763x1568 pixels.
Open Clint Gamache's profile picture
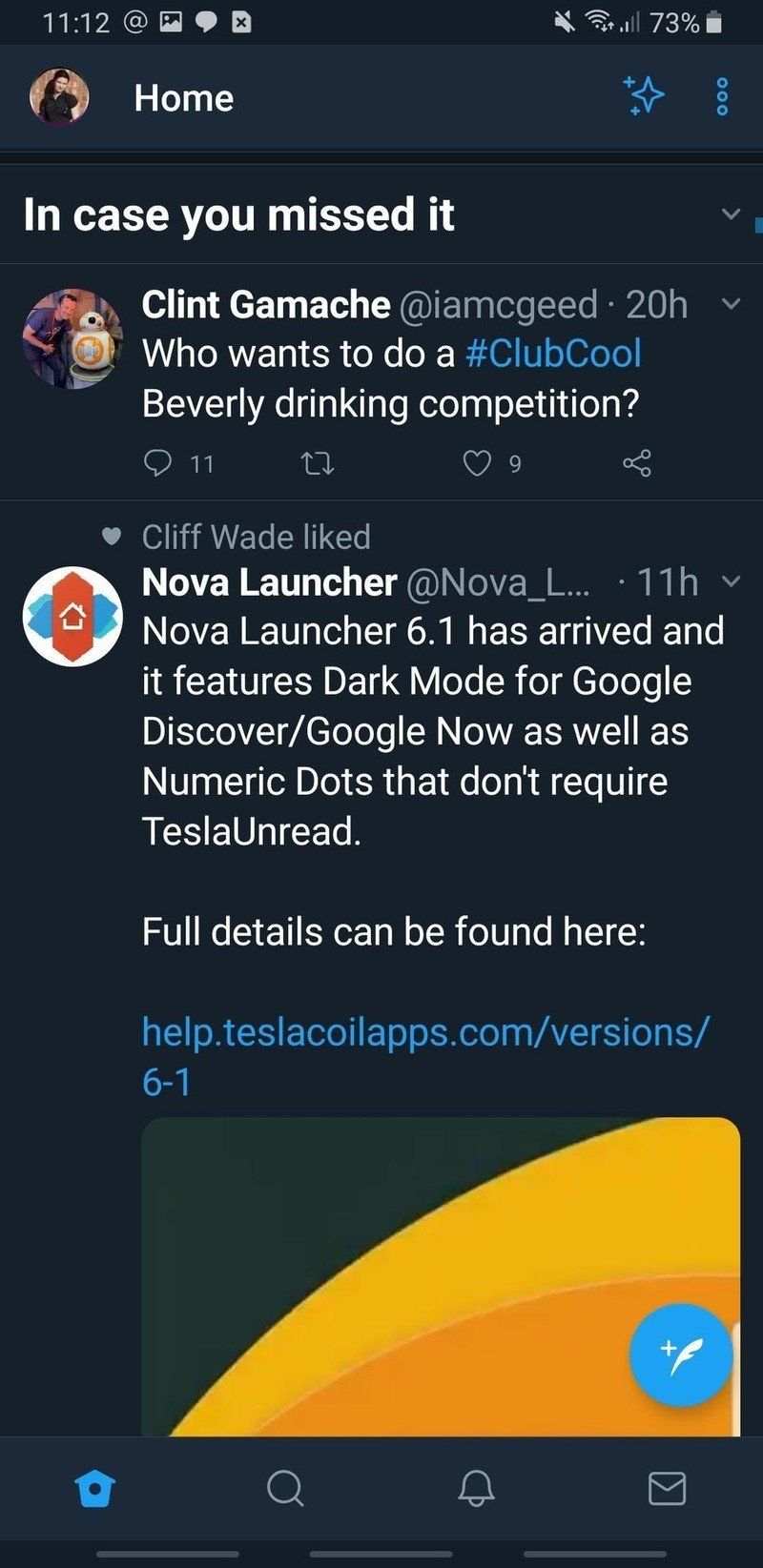click(72, 338)
